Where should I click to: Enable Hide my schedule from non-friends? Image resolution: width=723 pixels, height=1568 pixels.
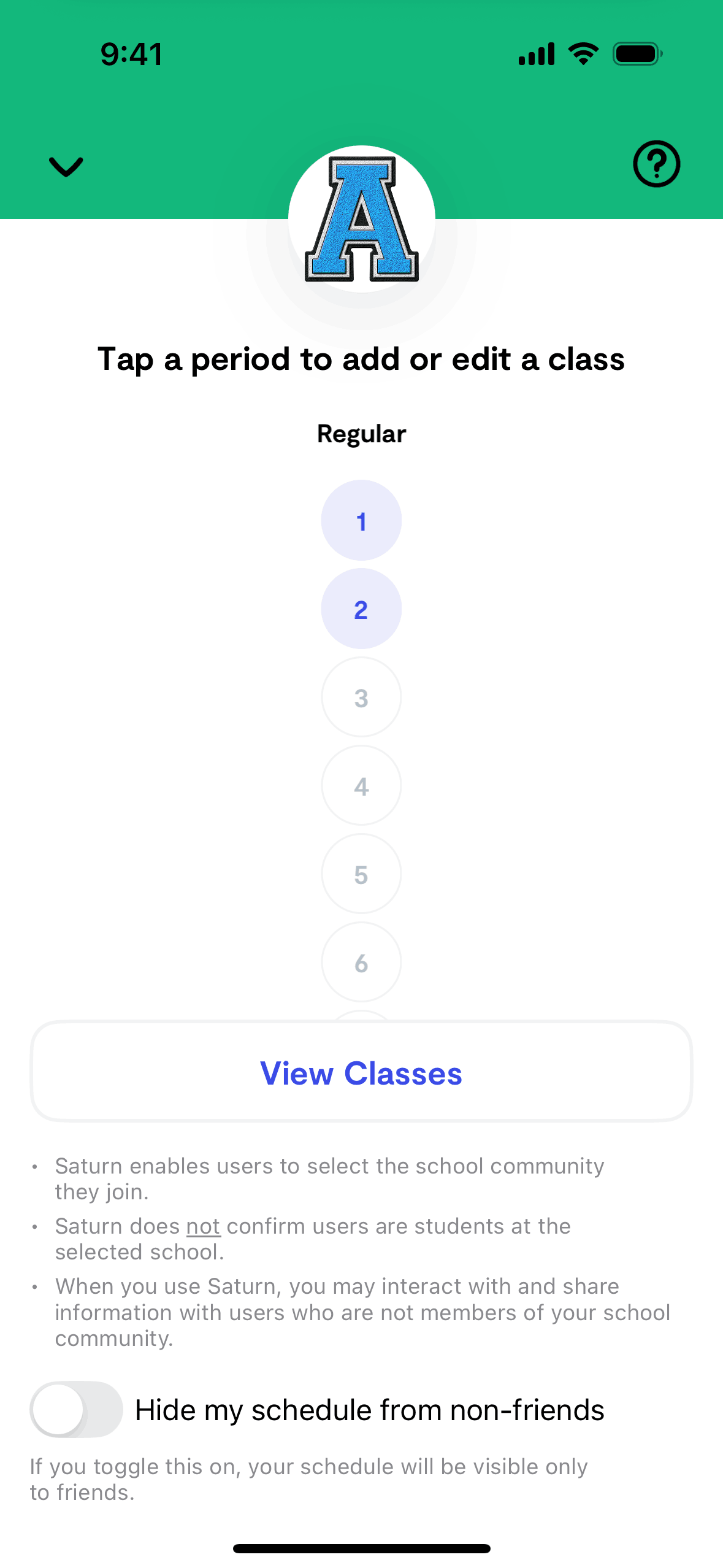tap(77, 1410)
